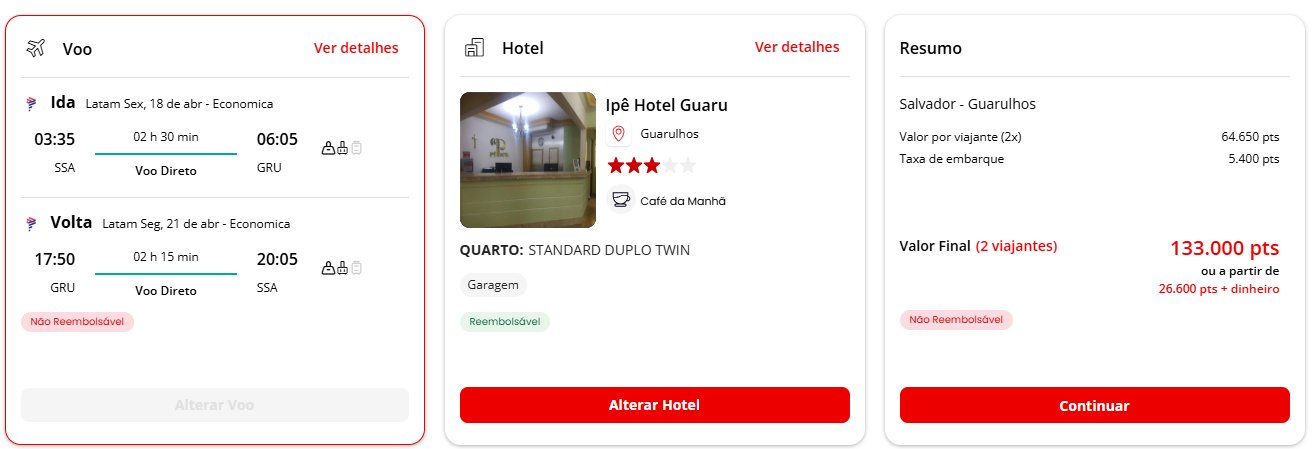The width and height of the screenshot is (1312, 449).
Task: Continue with the Continuar button
Action: point(1094,406)
